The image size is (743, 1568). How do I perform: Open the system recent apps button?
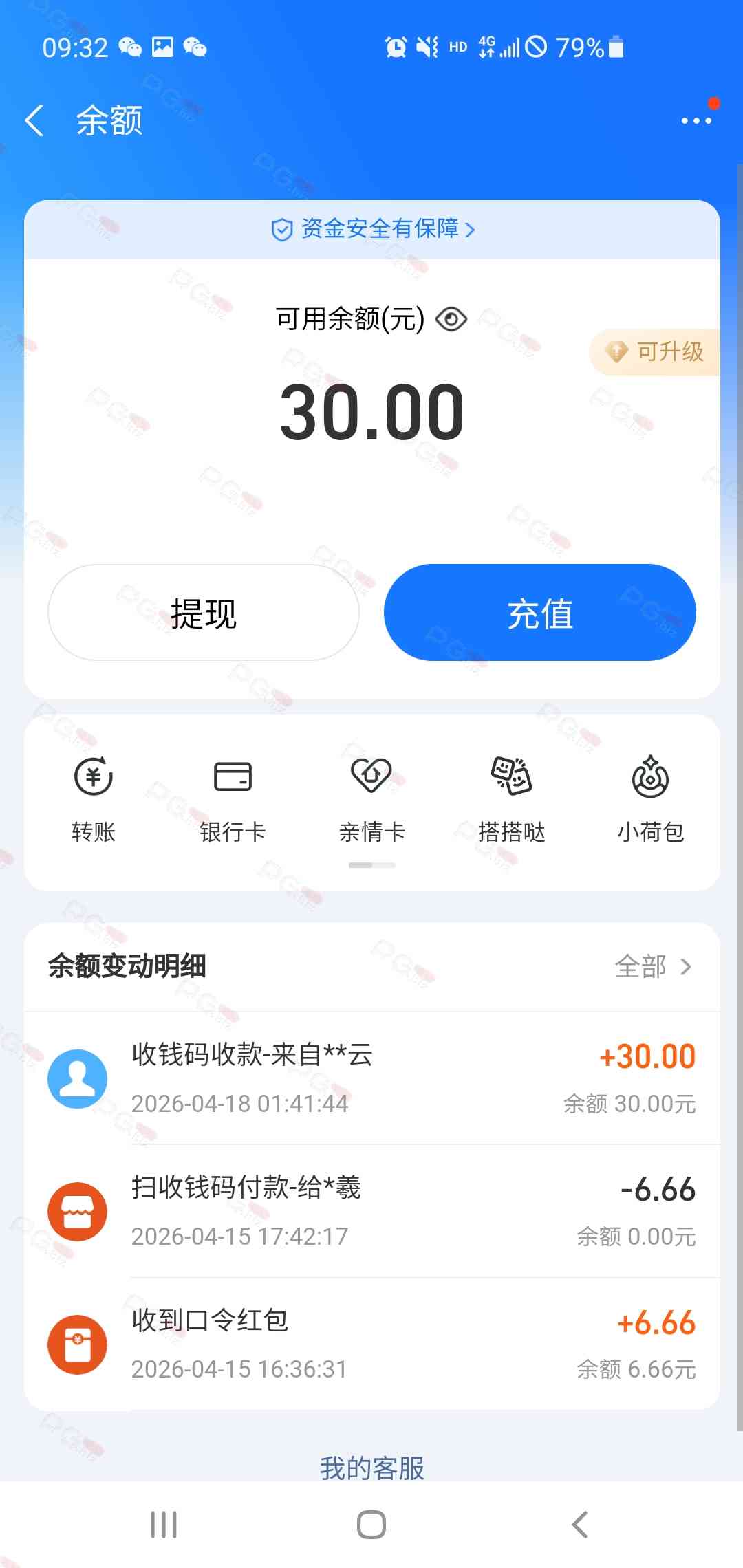[164, 1525]
